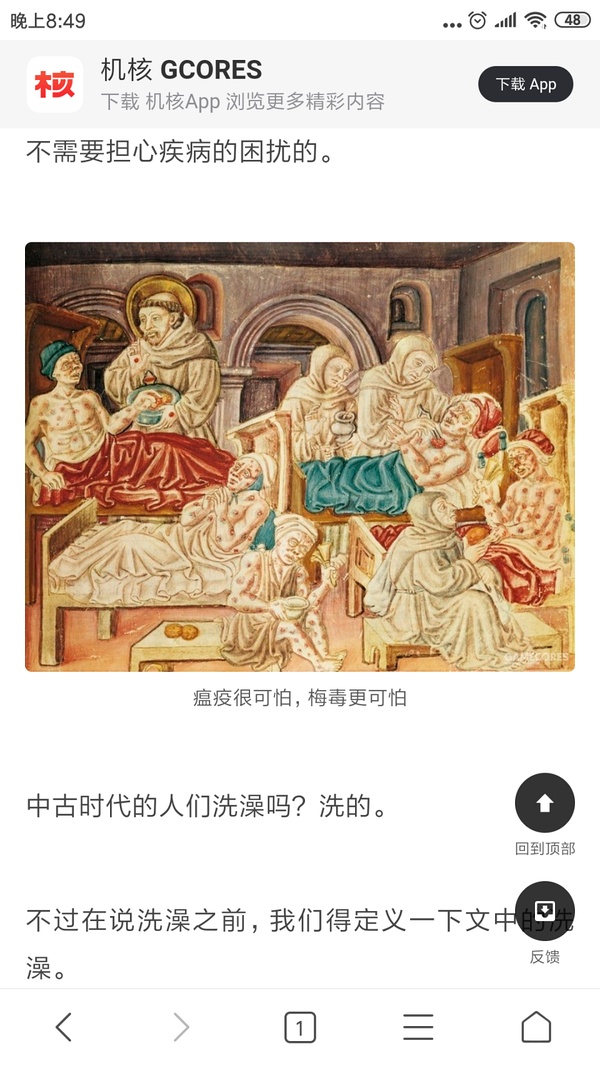Open the 反馈 feedback button
Image resolution: width=600 pixels, height=1066 pixels.
(x=544, y=912)
